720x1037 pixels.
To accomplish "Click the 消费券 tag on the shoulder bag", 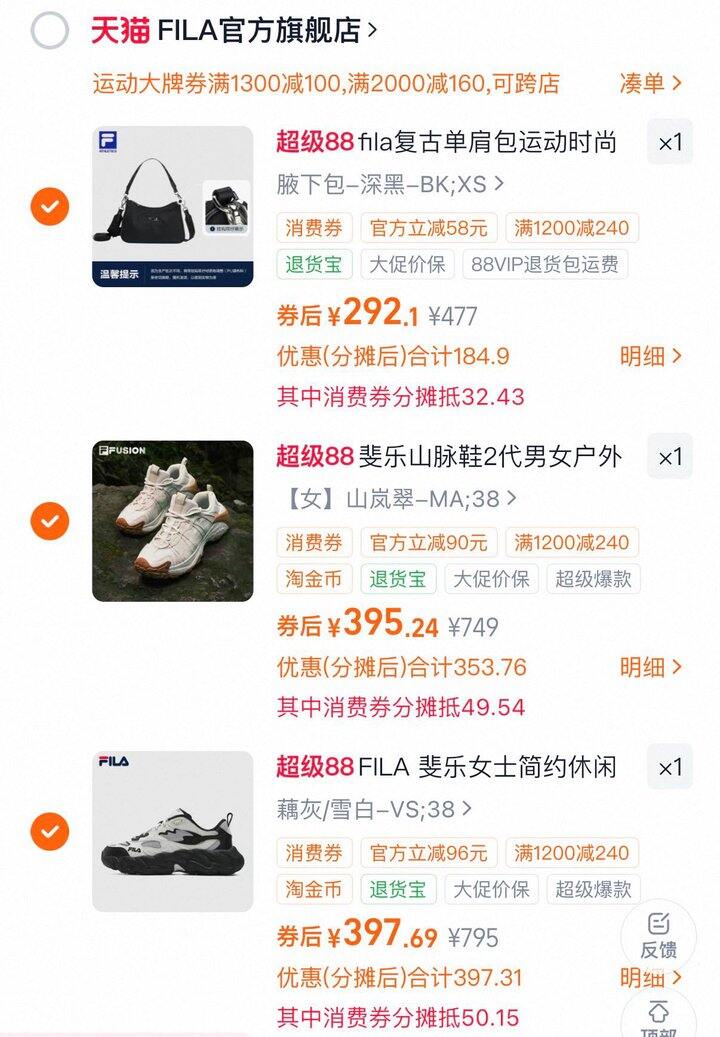I will click(x=312, y=228).
